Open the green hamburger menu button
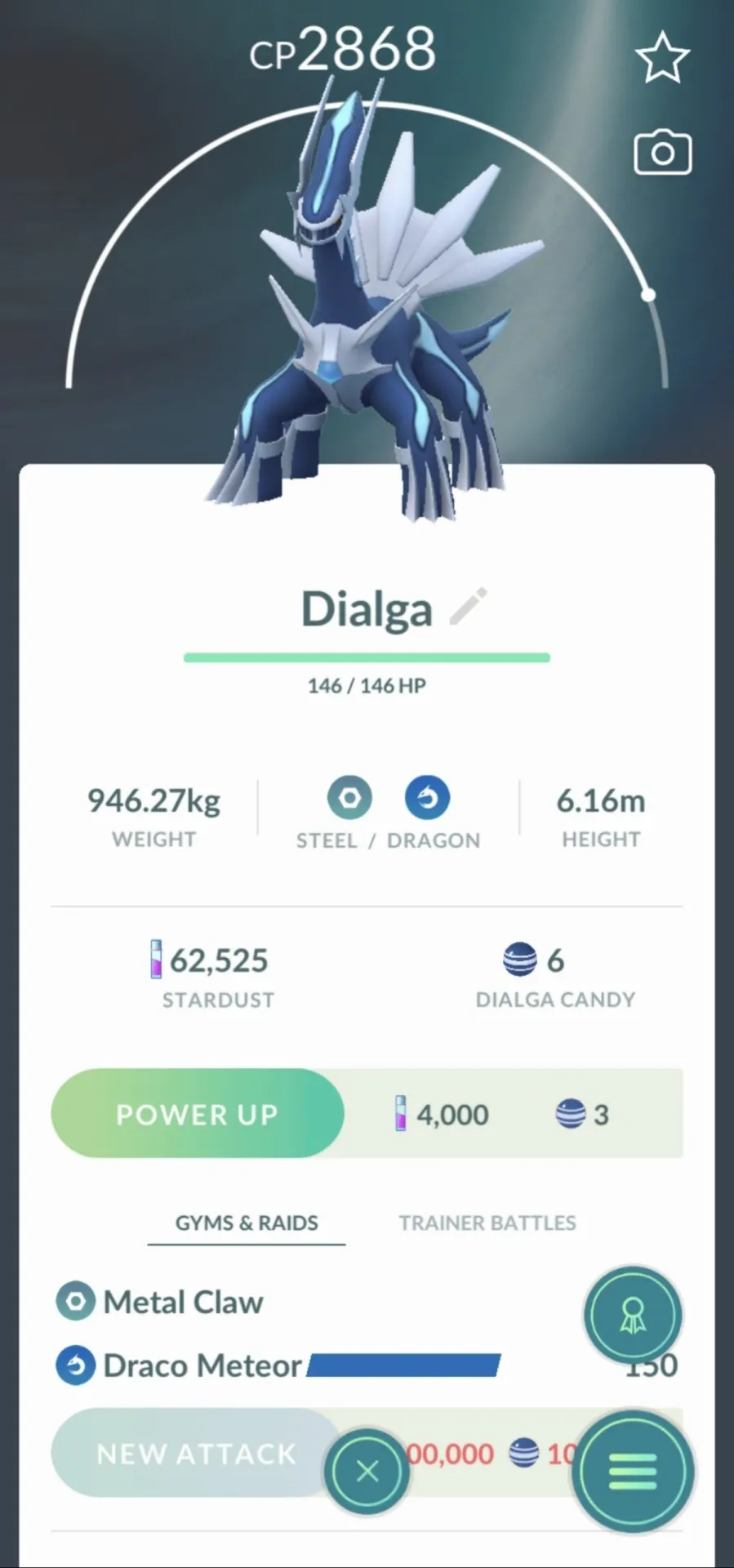 click(x=632, y=1472)
